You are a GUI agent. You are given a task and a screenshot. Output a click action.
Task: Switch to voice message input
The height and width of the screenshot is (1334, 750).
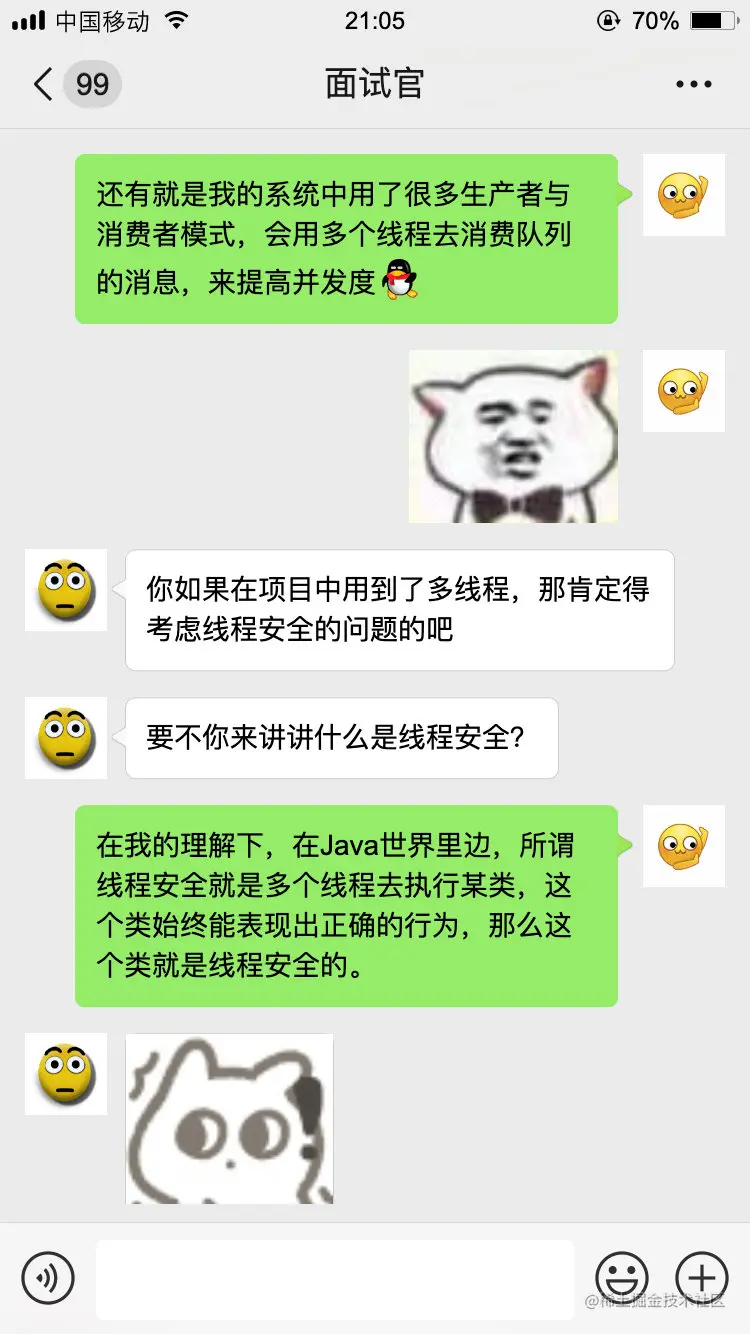click(48, 1277)
